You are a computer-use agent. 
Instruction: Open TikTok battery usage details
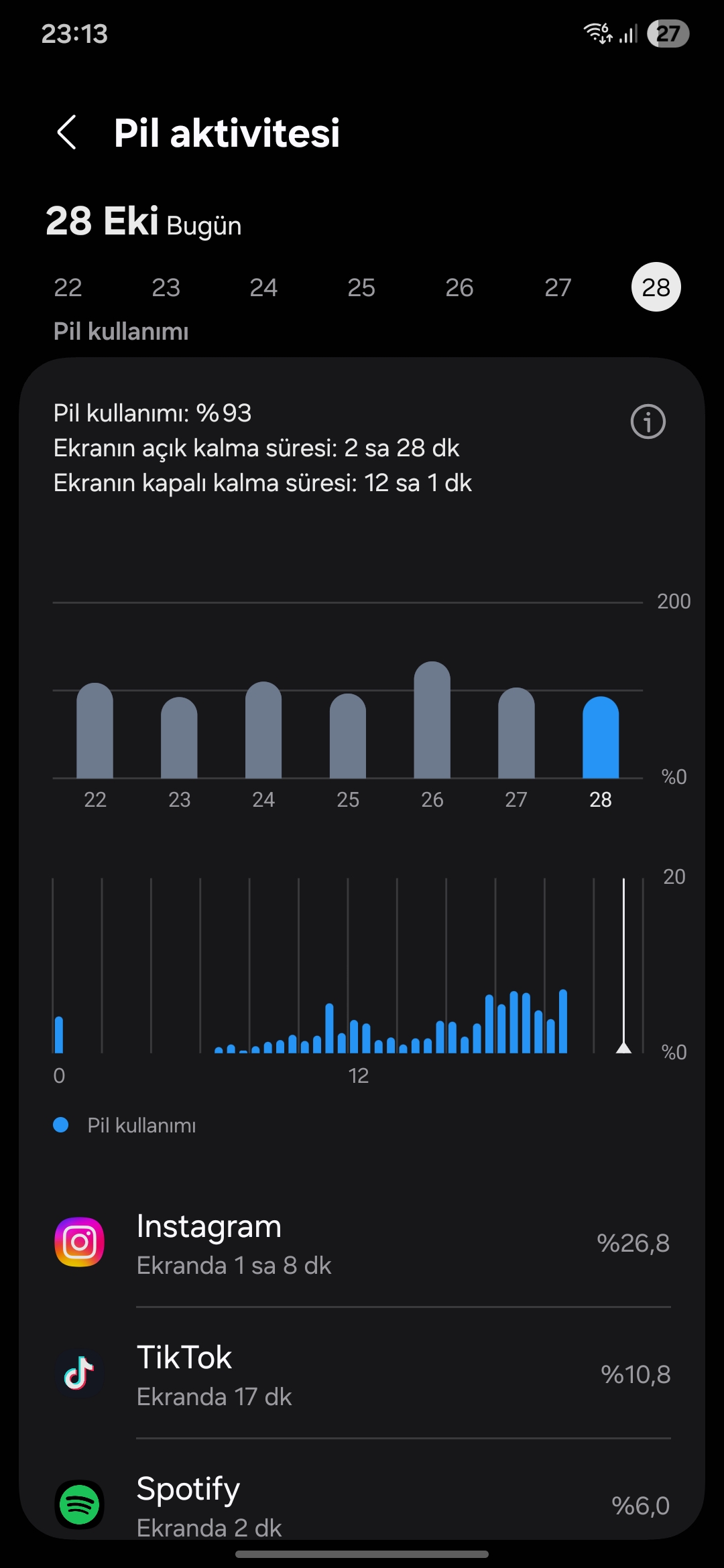(362, 1374)
